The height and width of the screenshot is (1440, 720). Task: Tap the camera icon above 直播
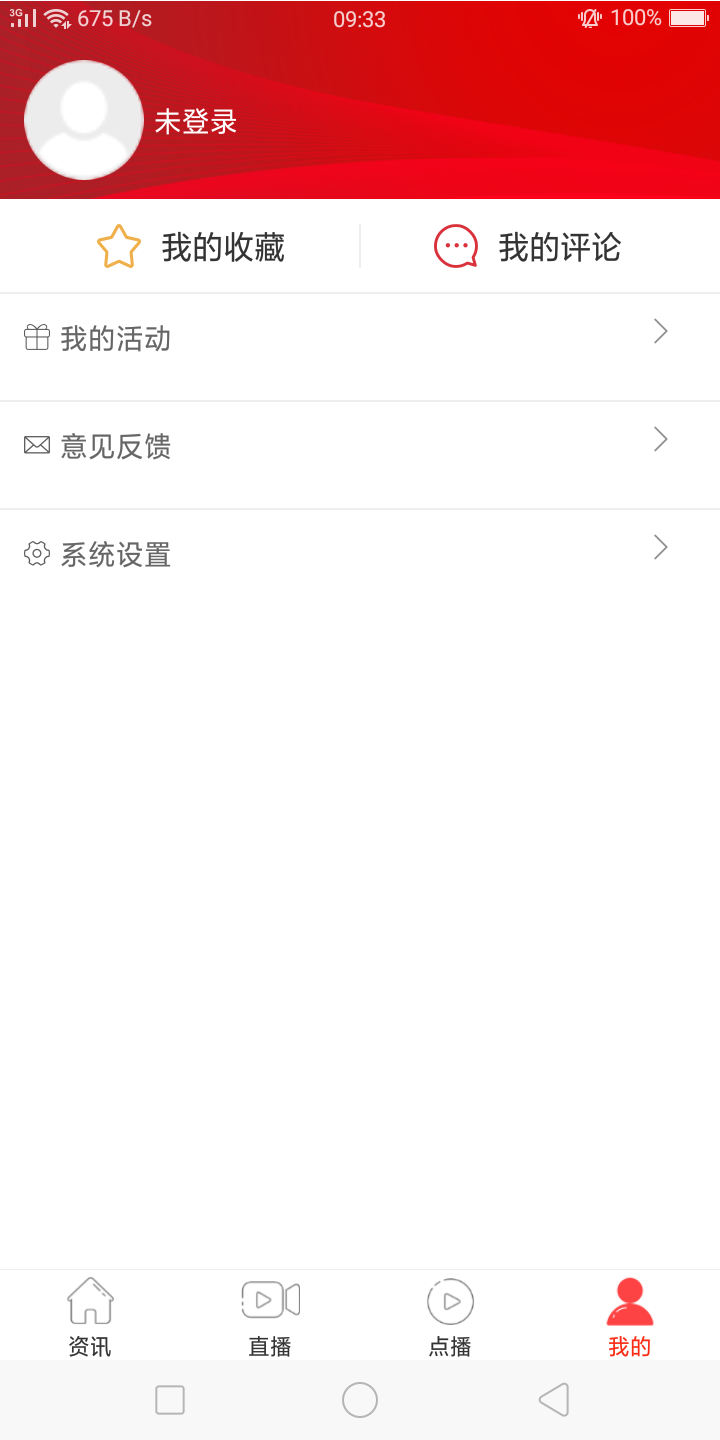268,1298
